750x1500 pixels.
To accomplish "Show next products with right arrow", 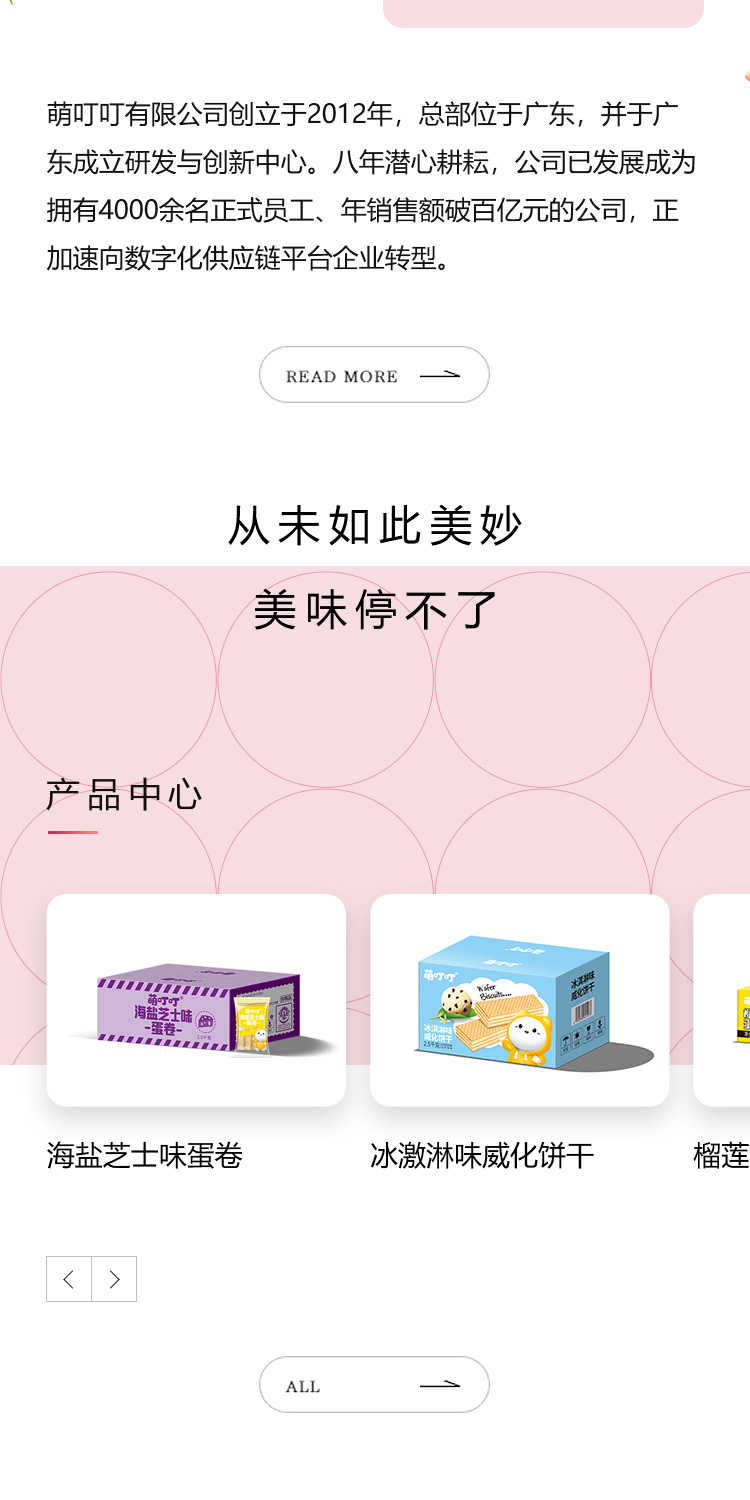I will [114, 1279].
